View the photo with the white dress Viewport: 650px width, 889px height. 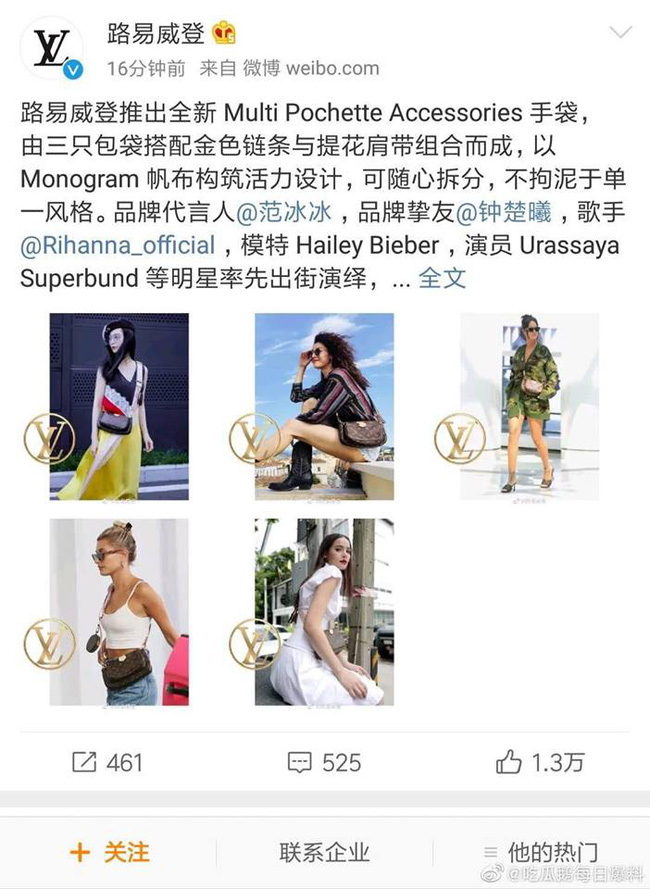(324, 611)
